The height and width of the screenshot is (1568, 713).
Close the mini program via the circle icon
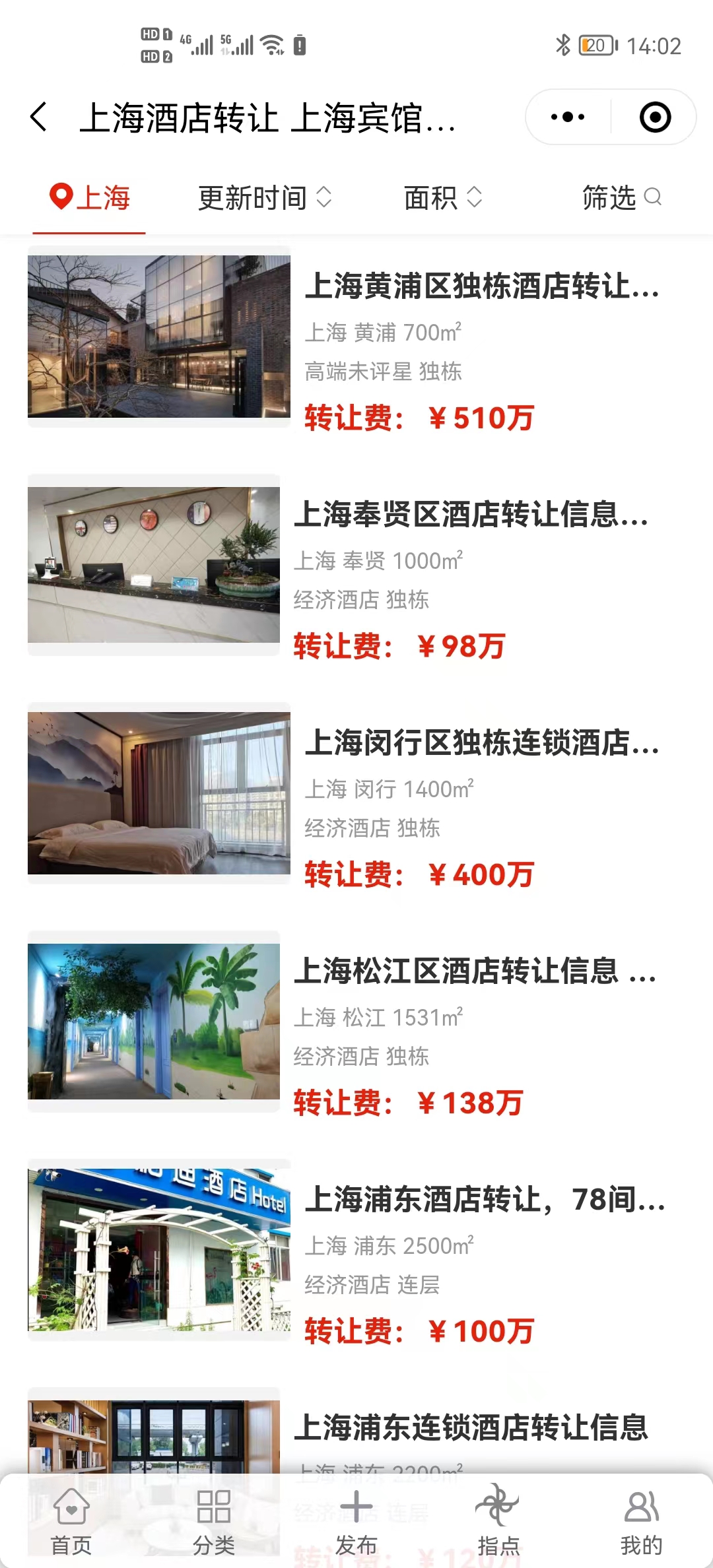[655, 117]
